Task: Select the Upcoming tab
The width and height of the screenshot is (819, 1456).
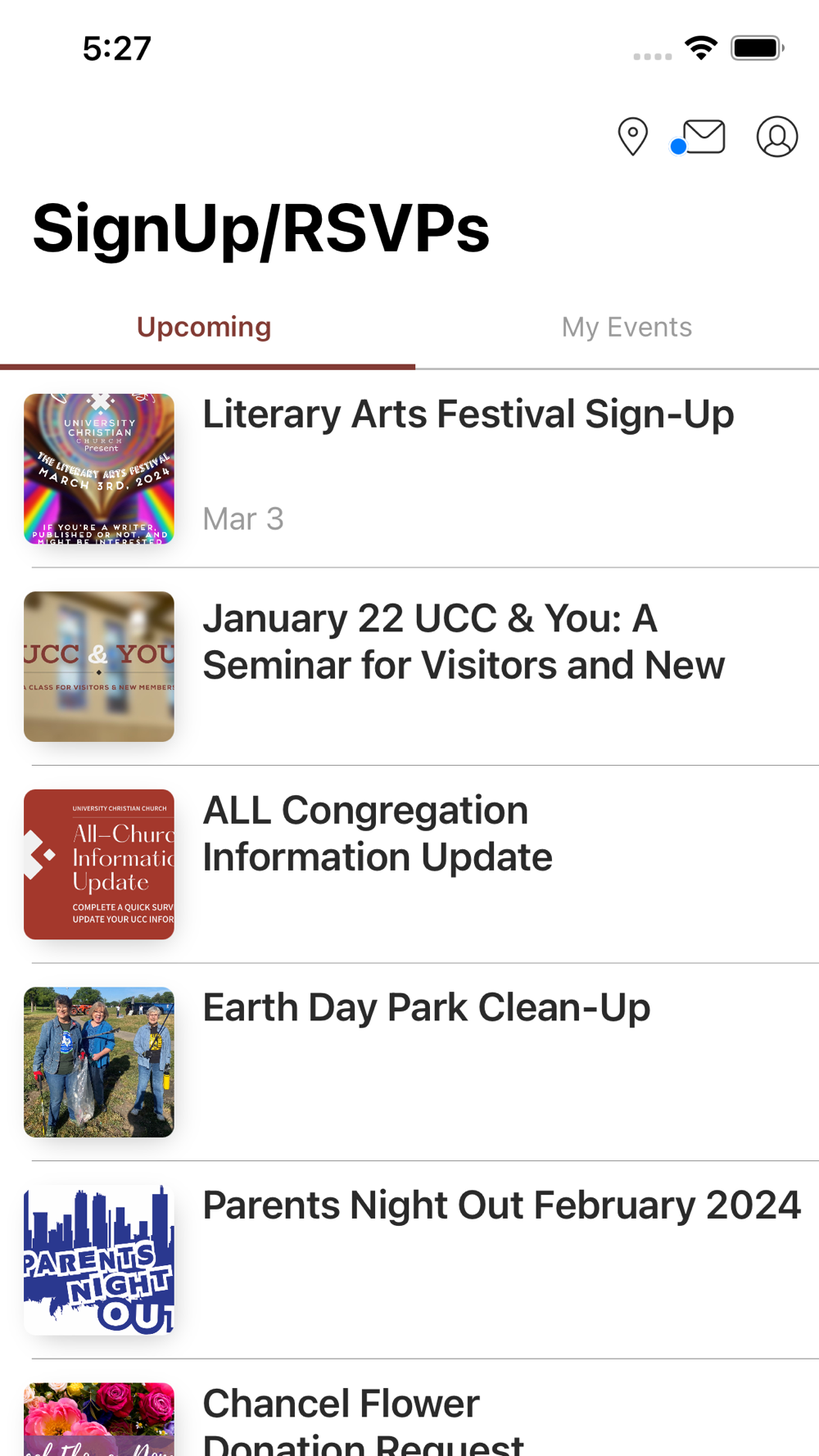Action: click(x=204, y=328)
